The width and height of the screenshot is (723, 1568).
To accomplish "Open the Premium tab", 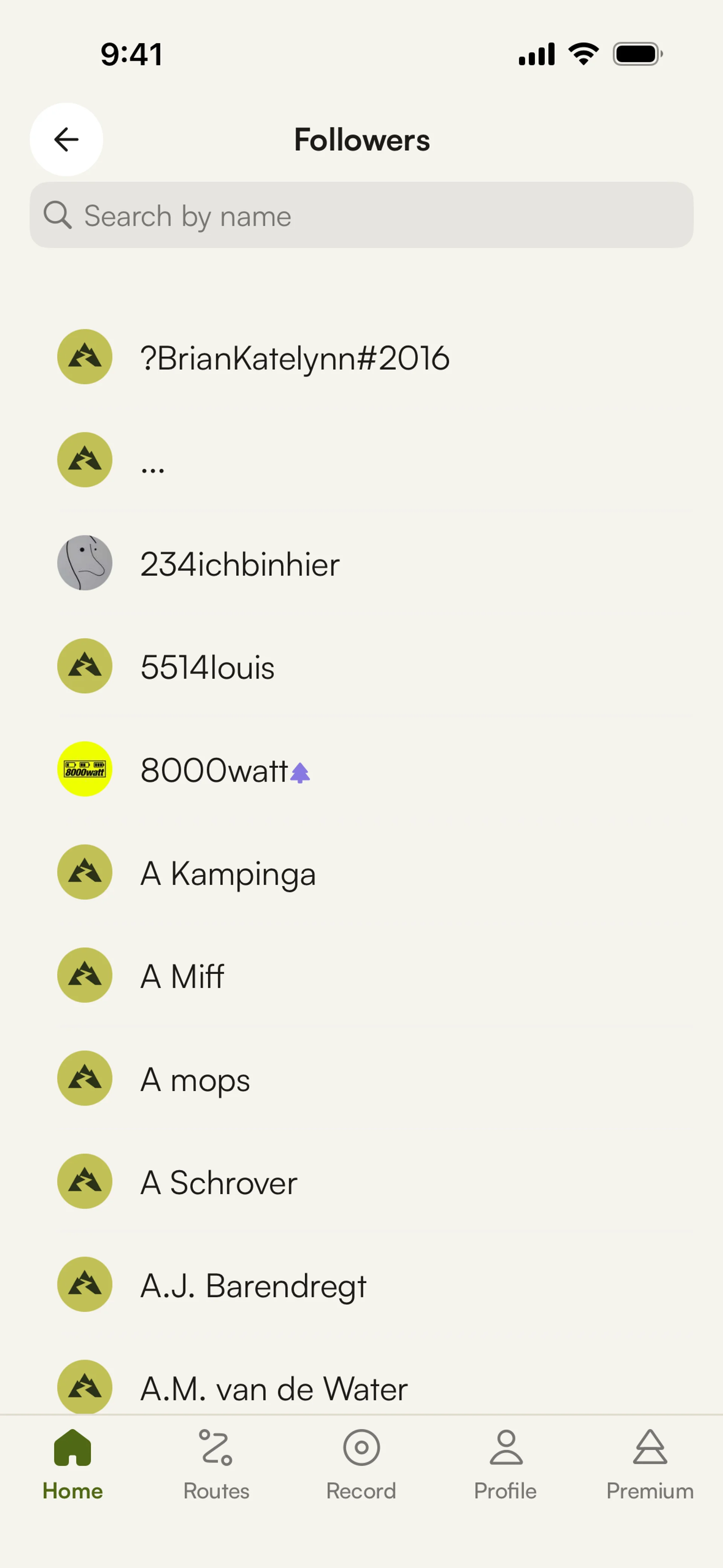I will tap(650, 1464).
